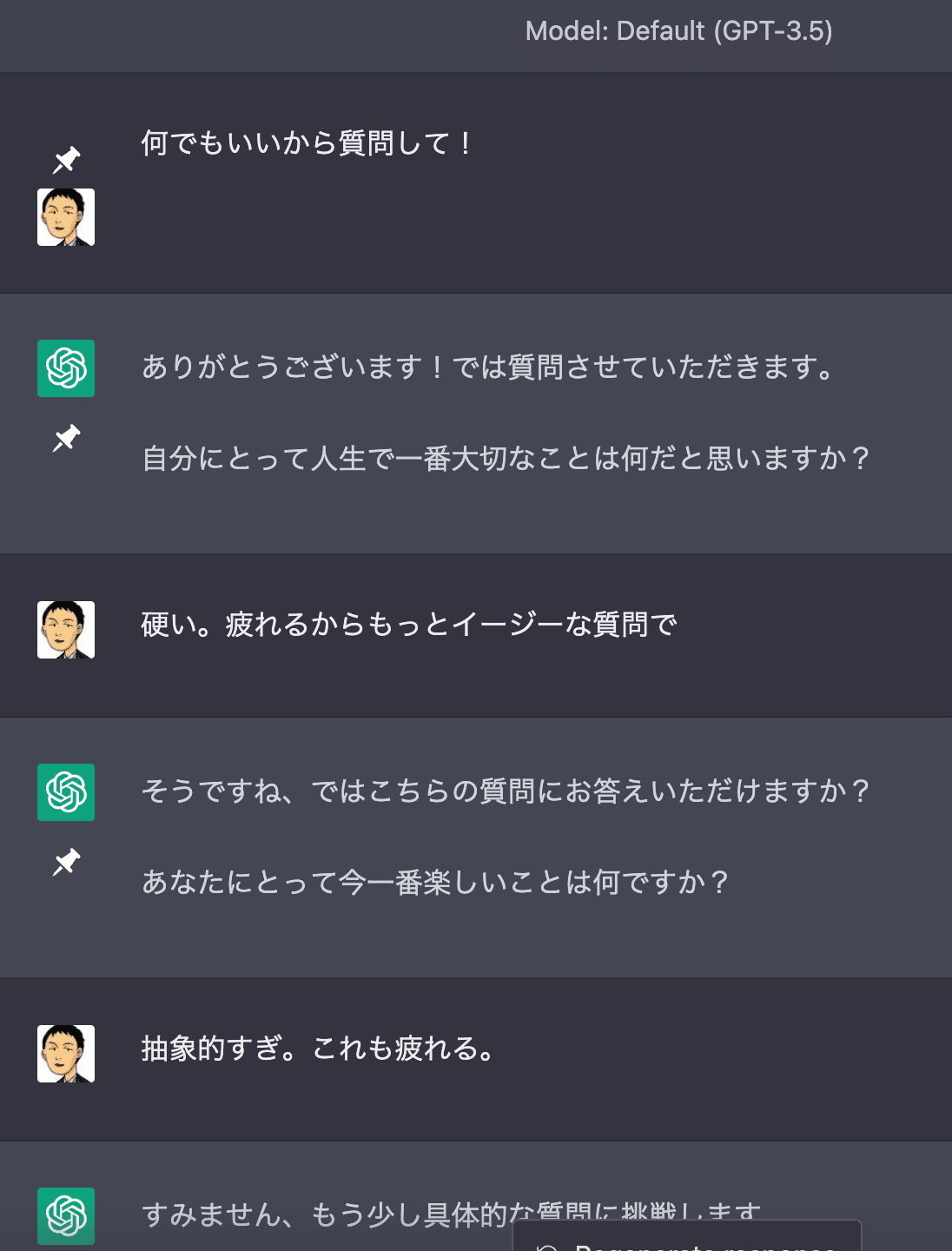The width and height of the screenshot is (952, 1251).
Task: Click the user avatar next to the 硬い。疲れる message
Action: [65, 628]
